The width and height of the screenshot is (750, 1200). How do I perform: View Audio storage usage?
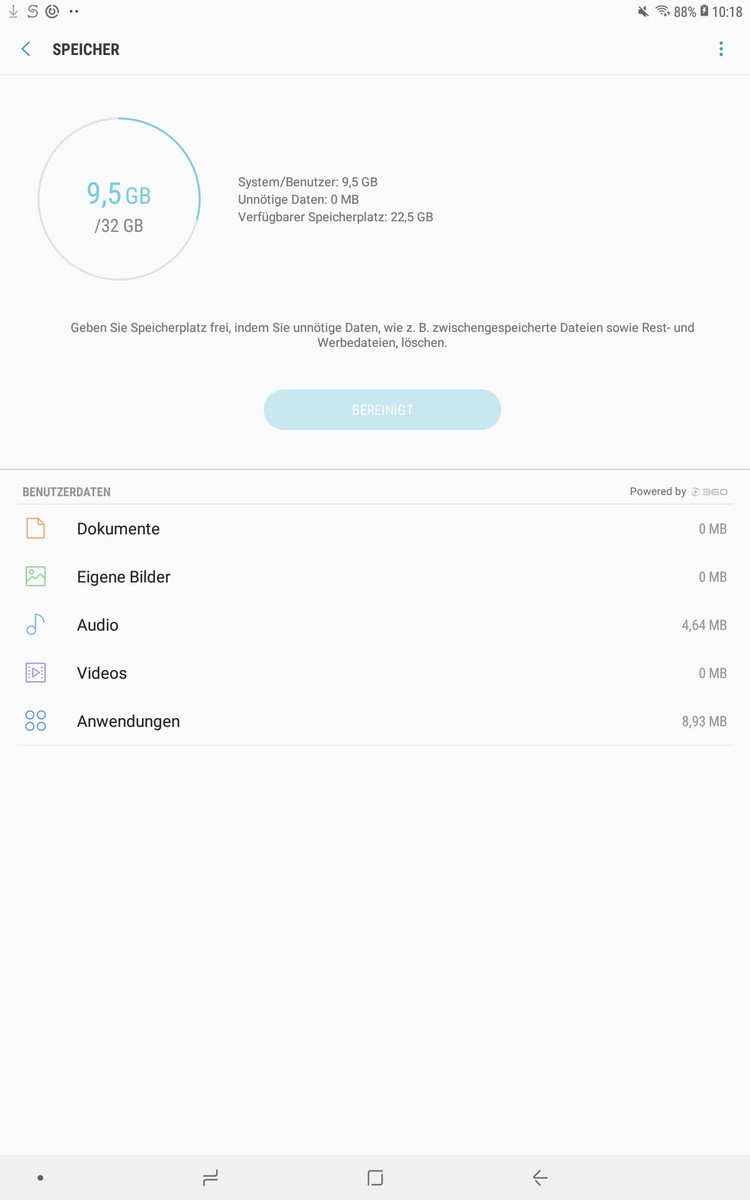(x=375, y=625)
